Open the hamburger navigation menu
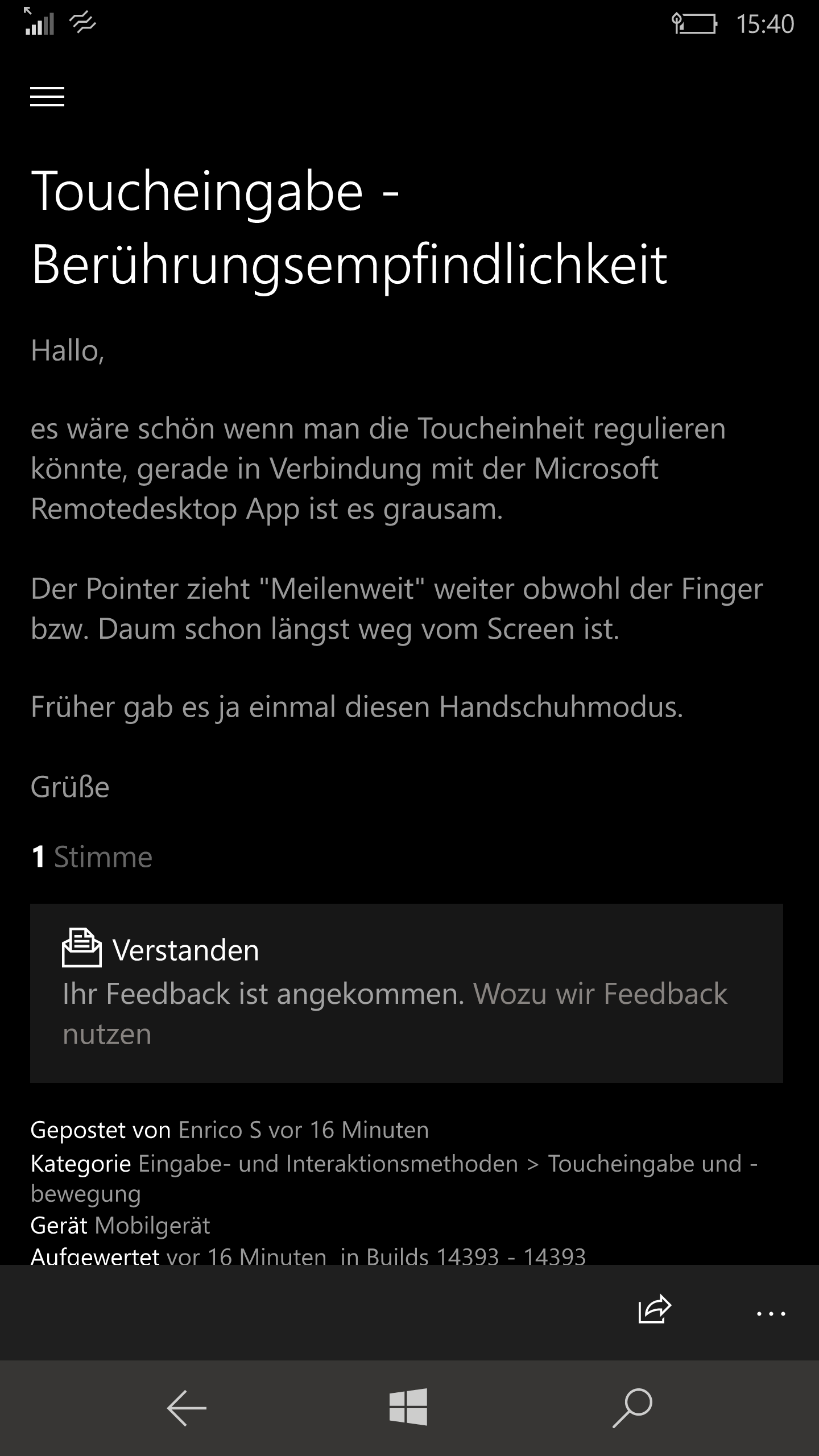The width and height of the screenshot is (819, 1456). 47,97
